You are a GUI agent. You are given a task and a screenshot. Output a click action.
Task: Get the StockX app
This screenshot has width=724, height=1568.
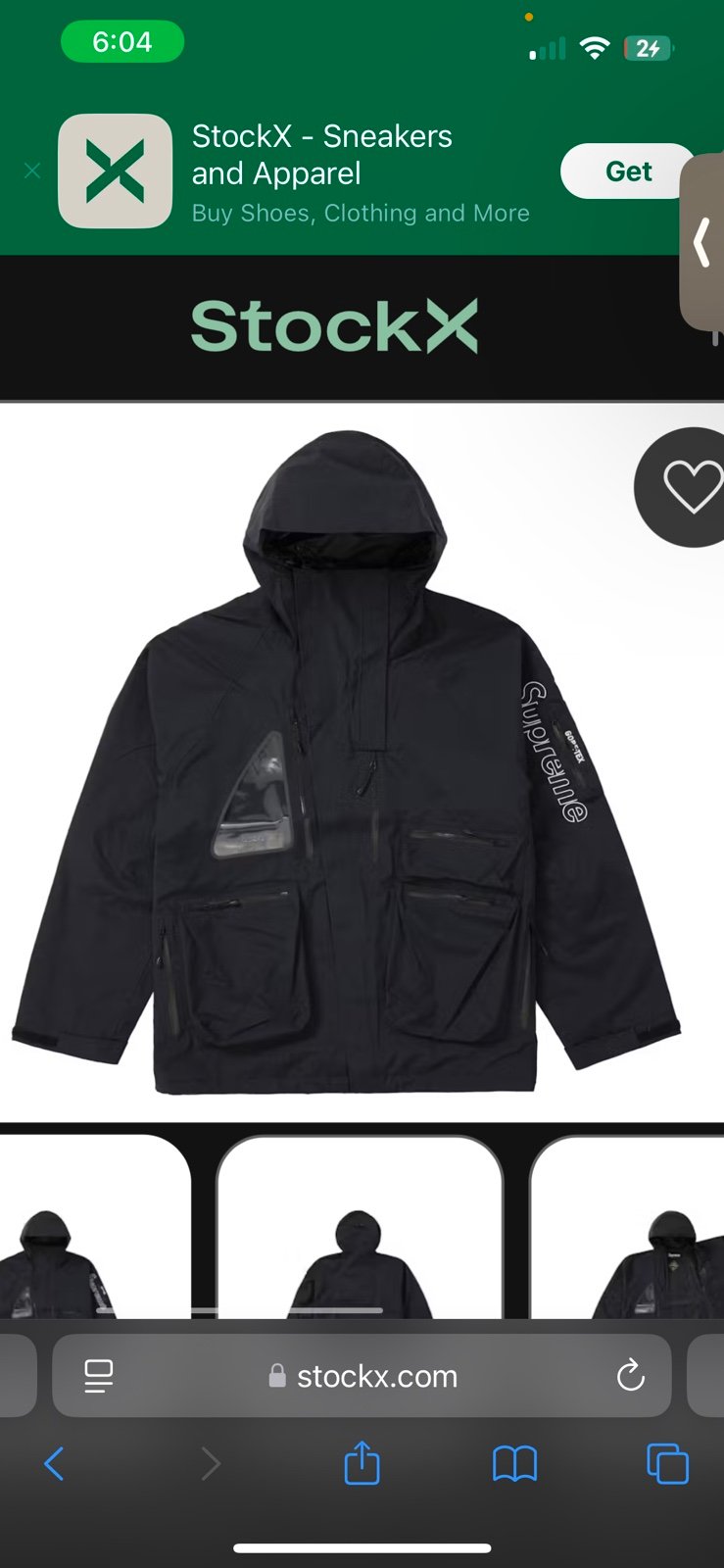(627, 171)
